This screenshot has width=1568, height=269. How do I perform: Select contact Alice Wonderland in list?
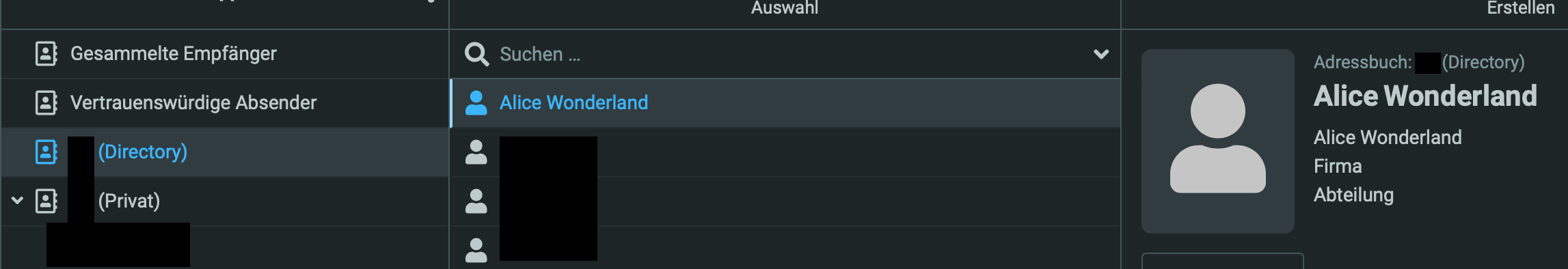click(x=785, y=103)
